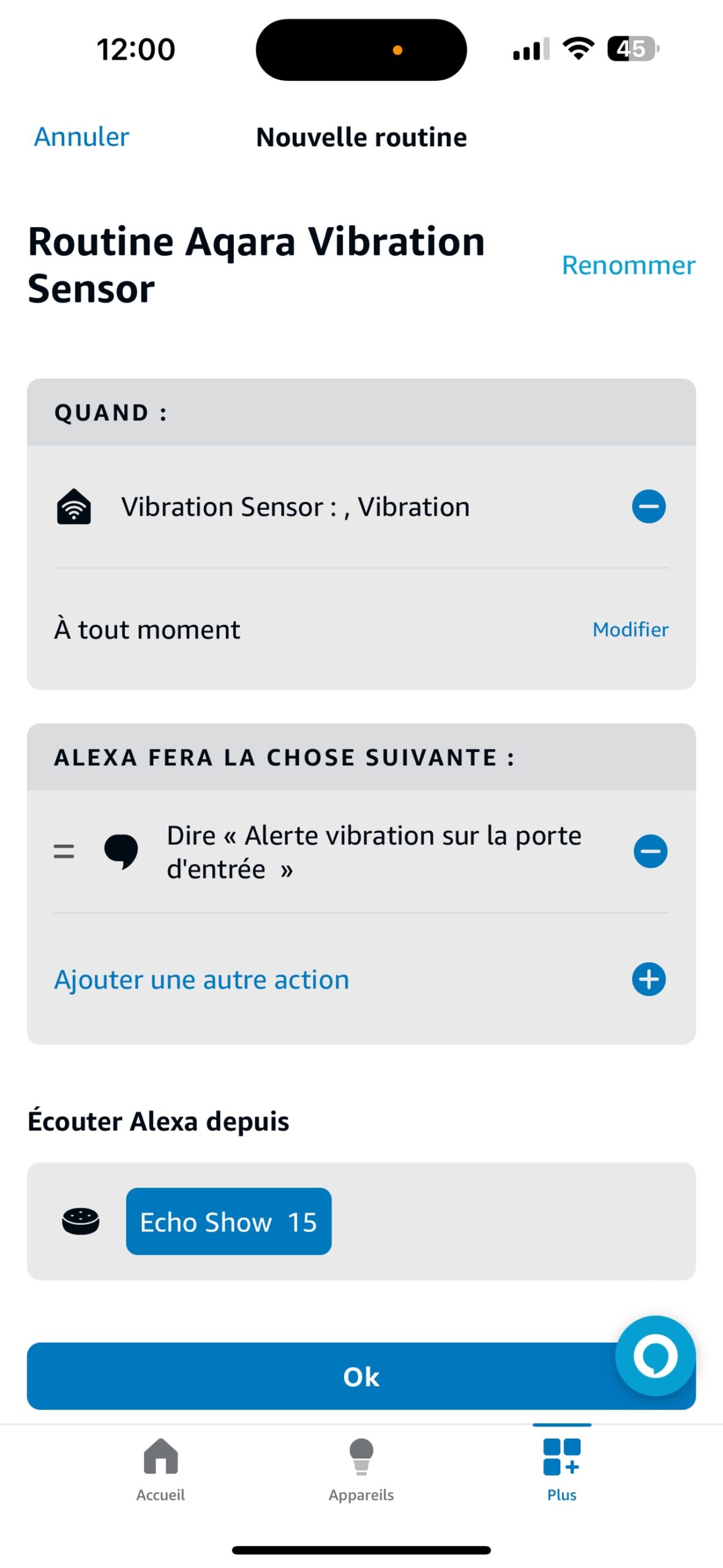The image size is (723, 1568).
Task: Confirm the routine with Ok
Action: (318, 1376)
